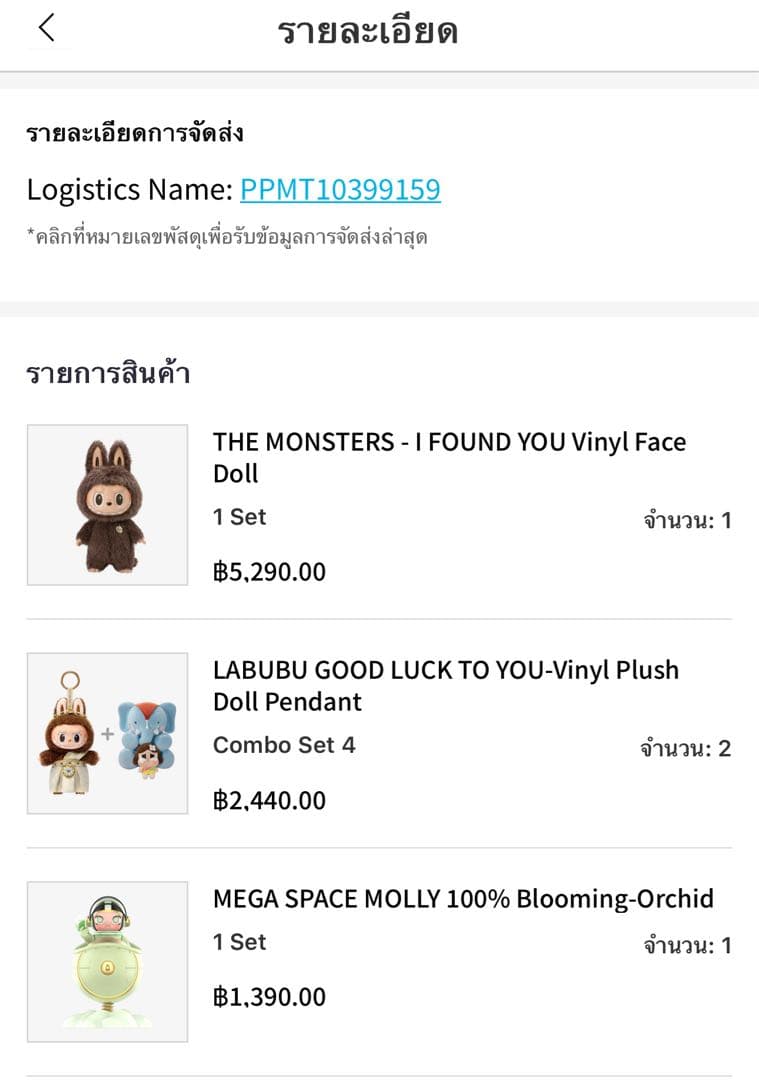Open the THE MONSTERS Vinyl Face Doll thumbnail

tap(108, 504)
